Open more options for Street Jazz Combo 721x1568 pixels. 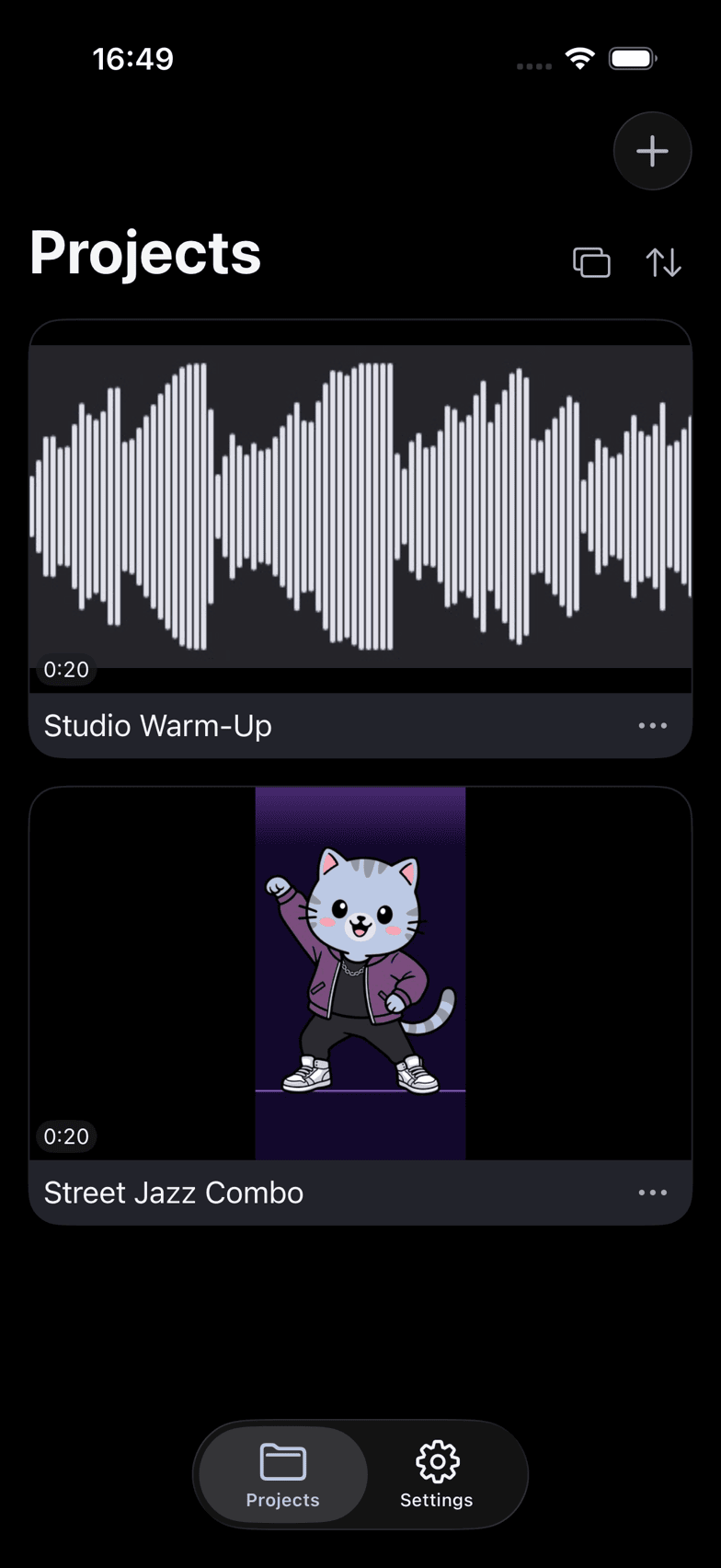[x=653, y=1193]
